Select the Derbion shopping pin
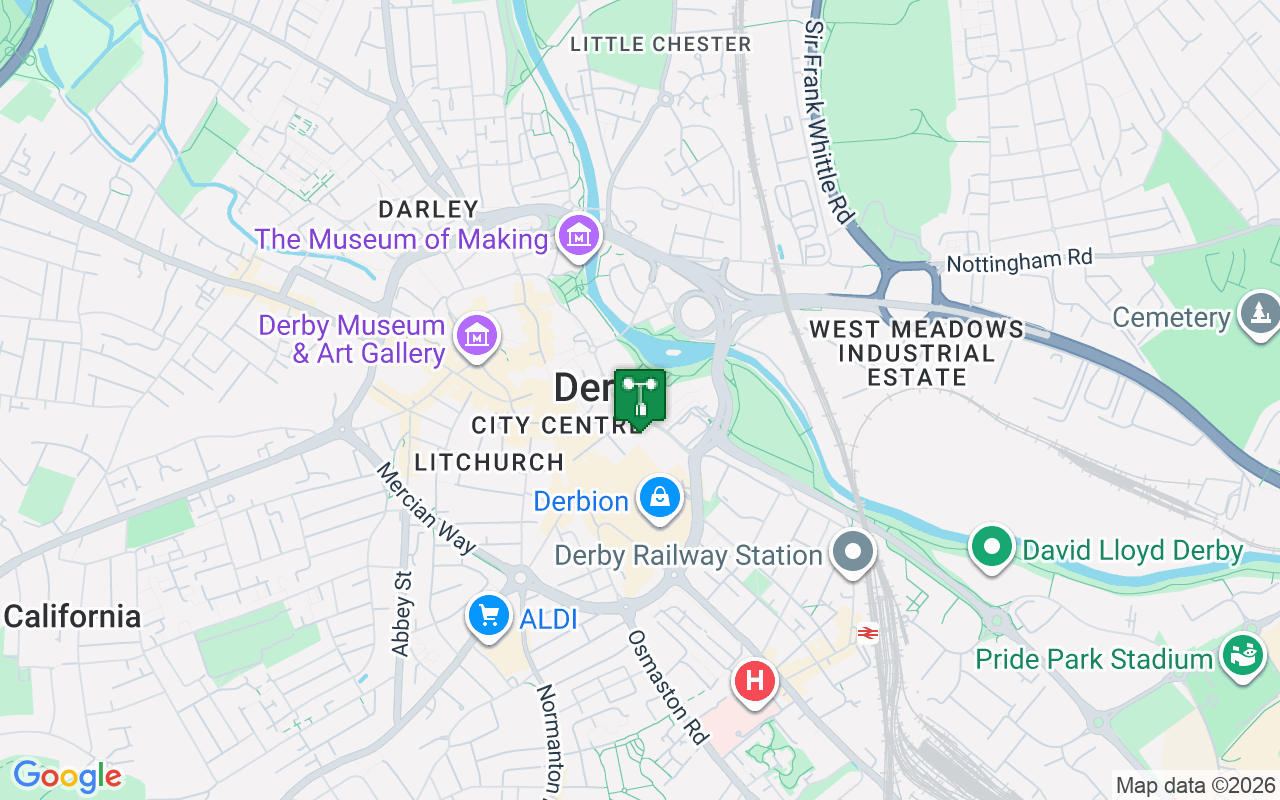 pyautogui.click(x=660, y=496)
